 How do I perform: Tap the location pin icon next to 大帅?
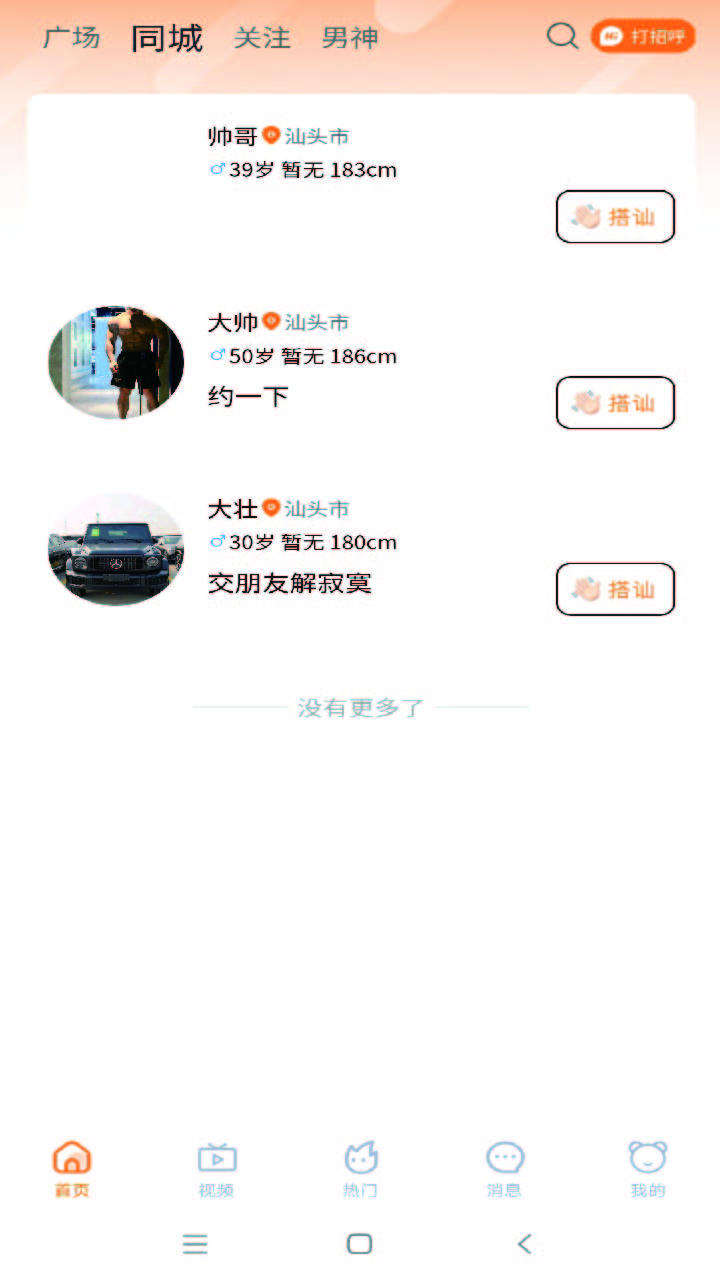(270, 322)
